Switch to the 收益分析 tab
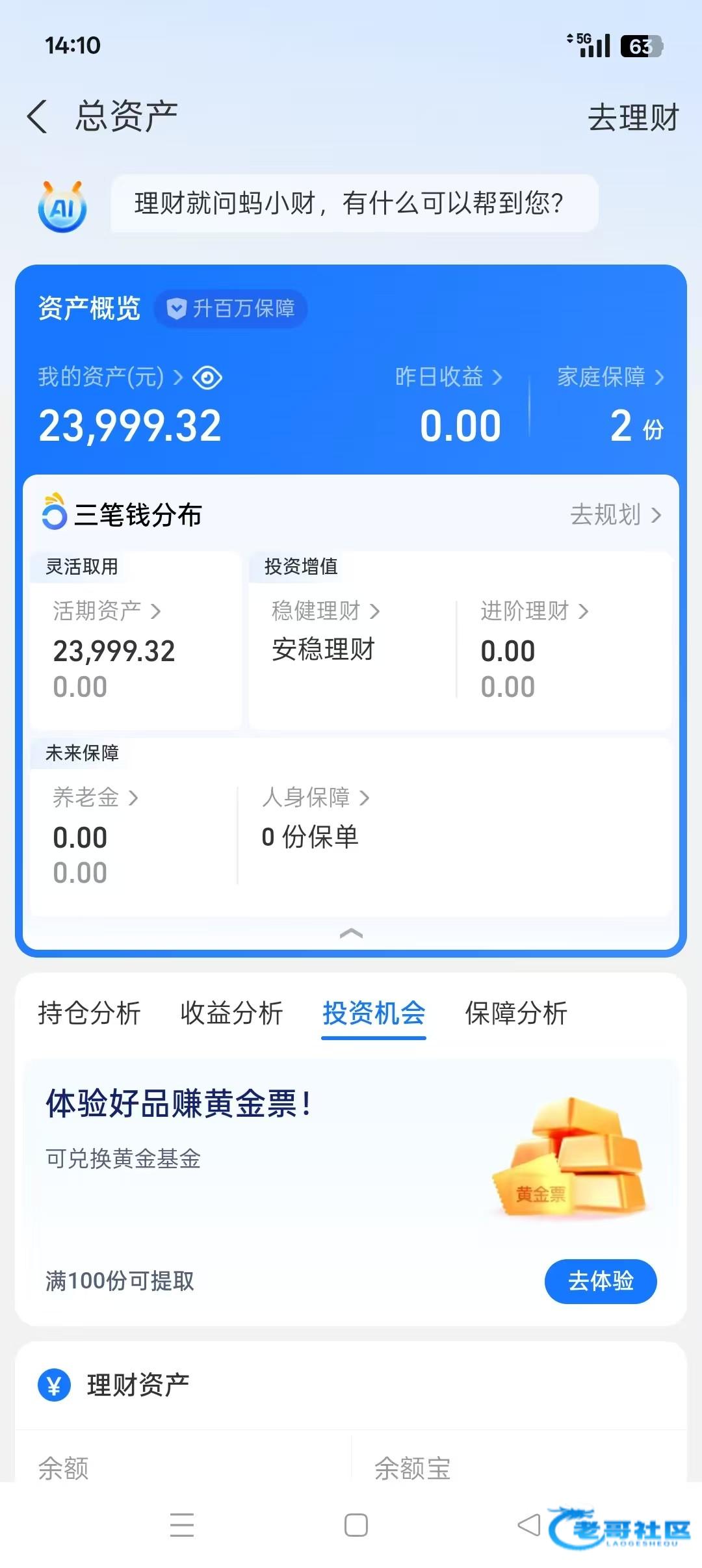This screenshot has width=702, height=1568. 231,1013
